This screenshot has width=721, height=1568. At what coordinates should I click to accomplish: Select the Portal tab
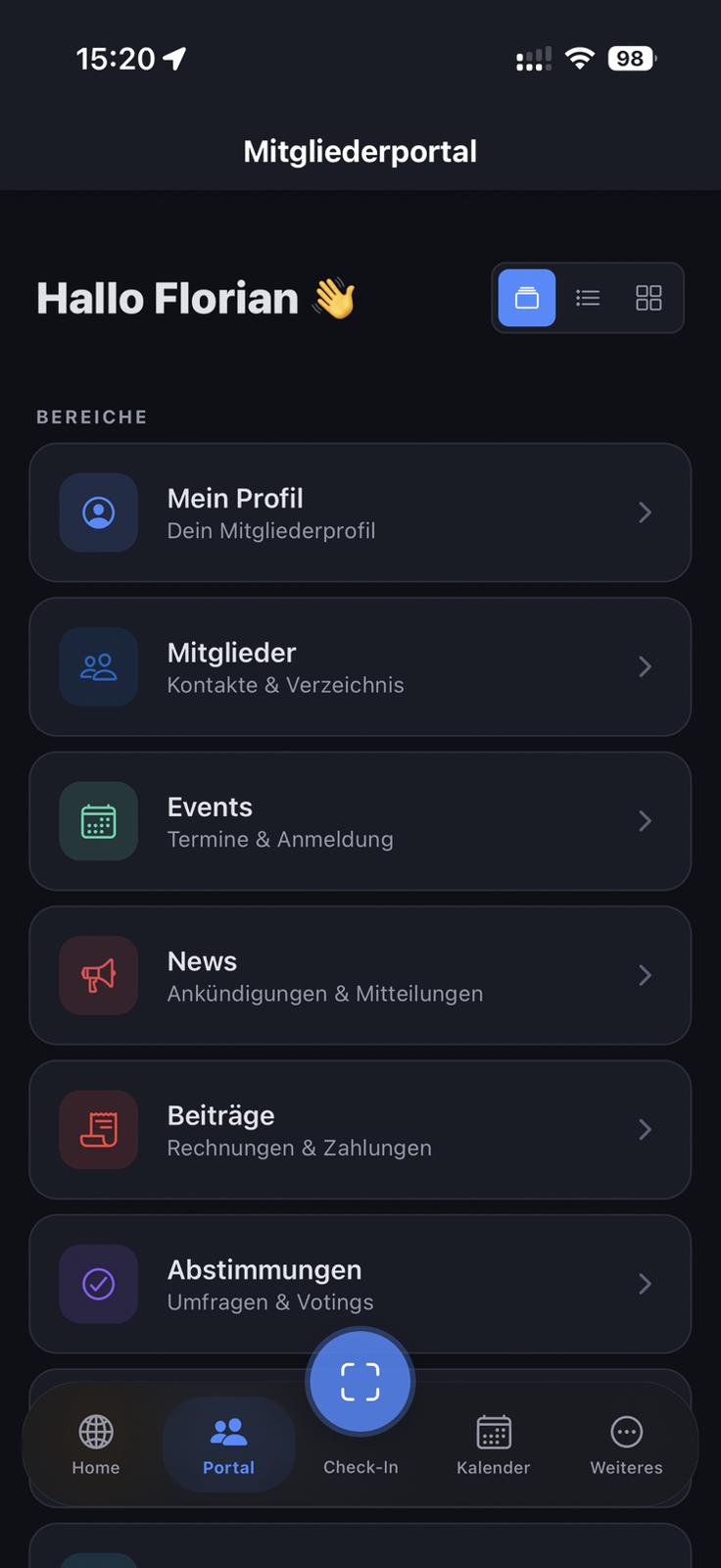[x=228, y=1445]
